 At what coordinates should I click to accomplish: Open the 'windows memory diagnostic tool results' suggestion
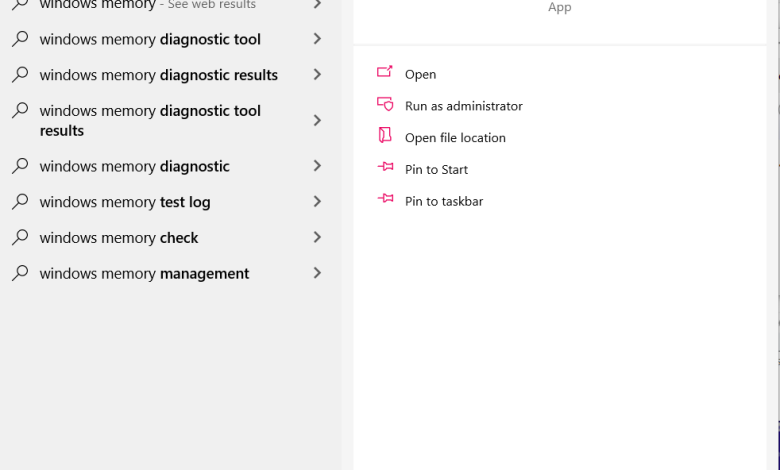150,120
